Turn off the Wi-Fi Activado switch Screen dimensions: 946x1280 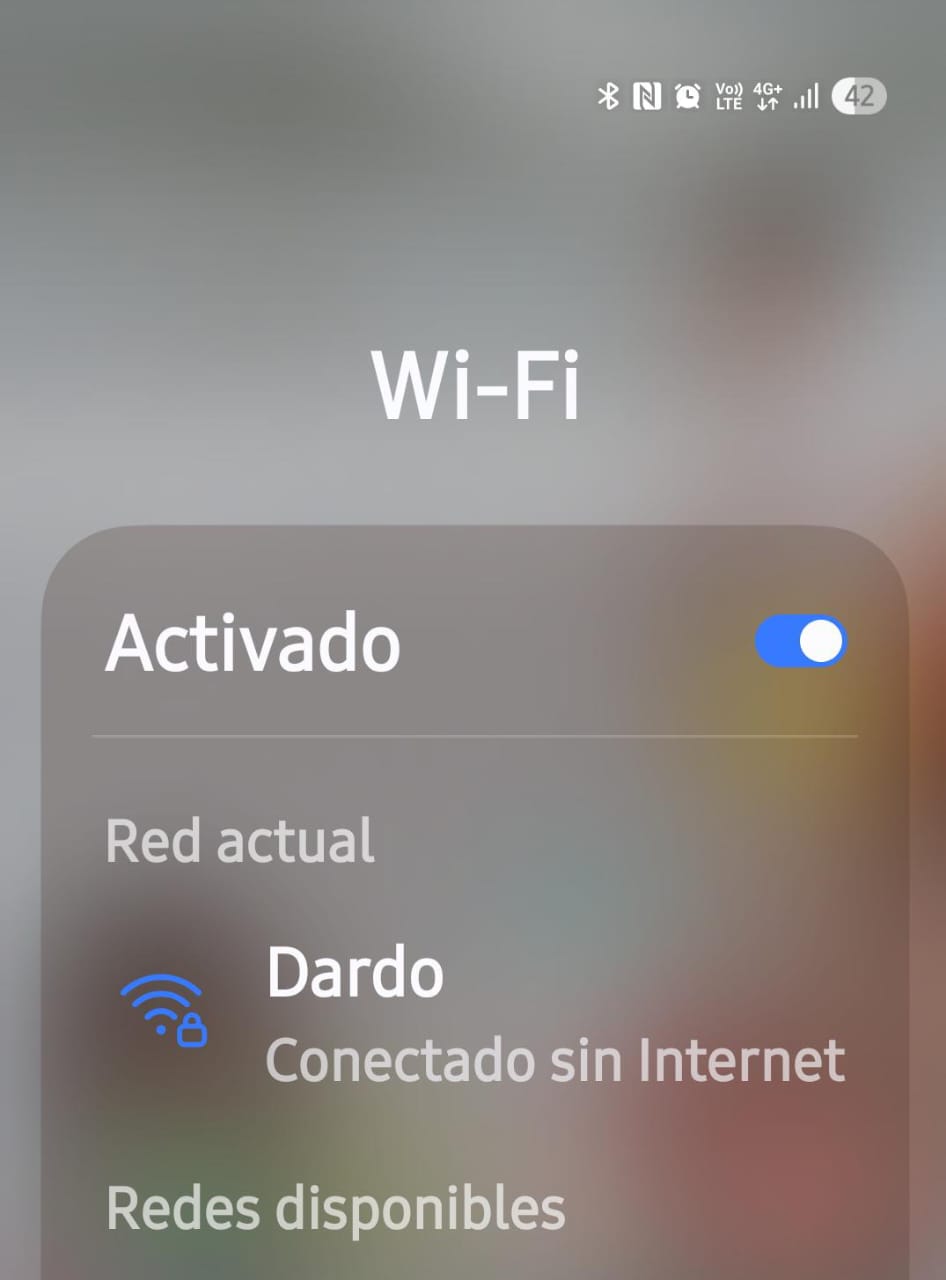coord(800,641)
